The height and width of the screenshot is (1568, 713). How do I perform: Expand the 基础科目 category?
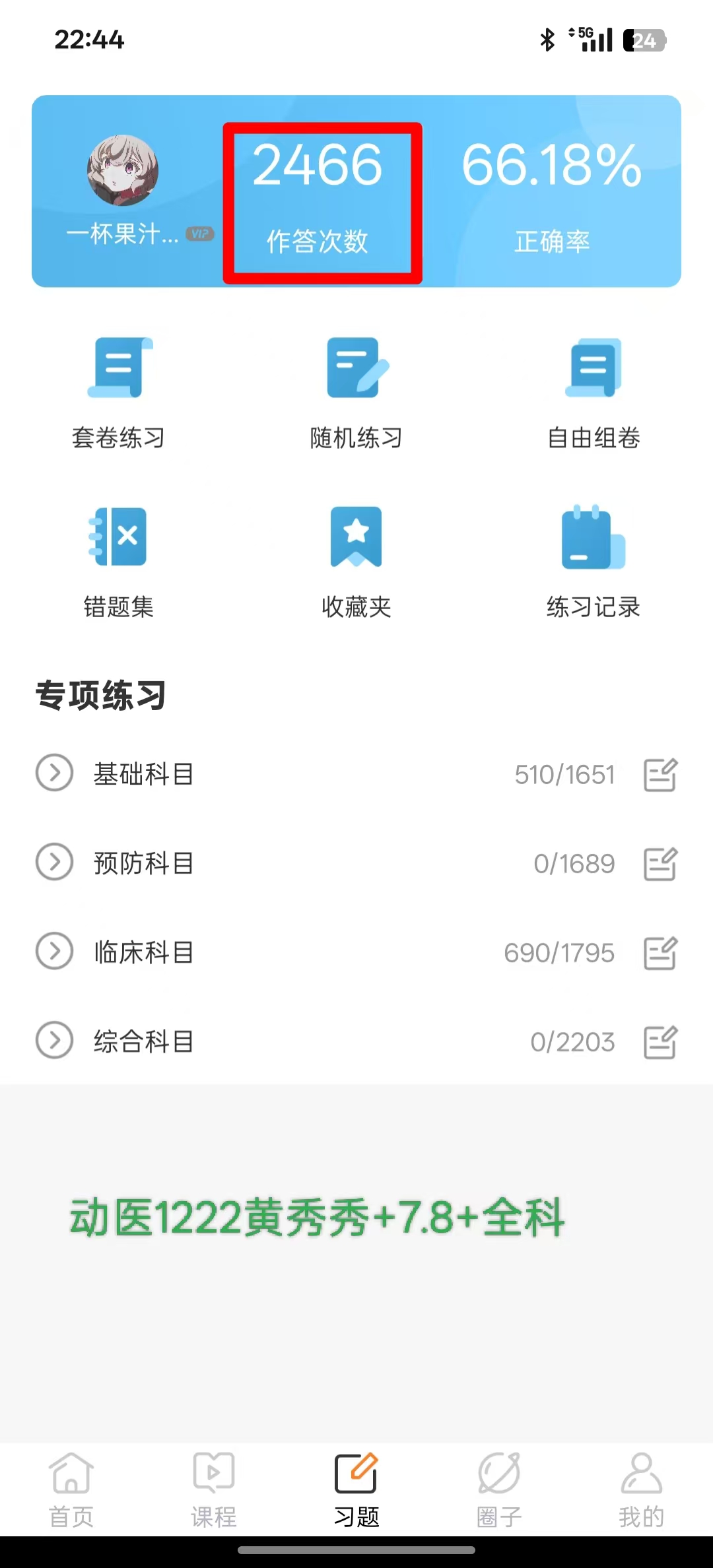54,773
